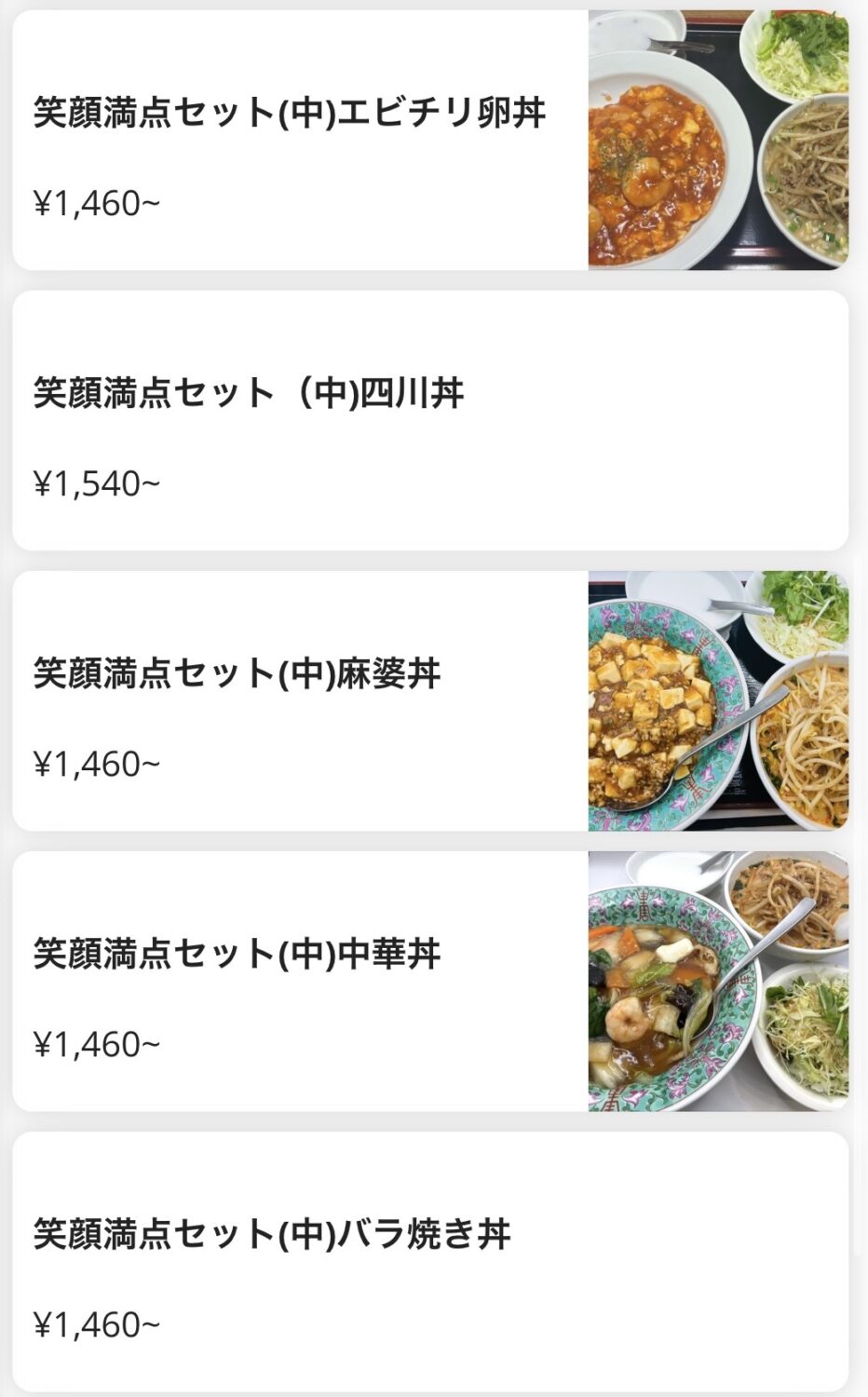Tap the 笑顔満点セット(中)バラ焼き丼 item
Screen dimensions: 868x1397
pos(430,1262)
